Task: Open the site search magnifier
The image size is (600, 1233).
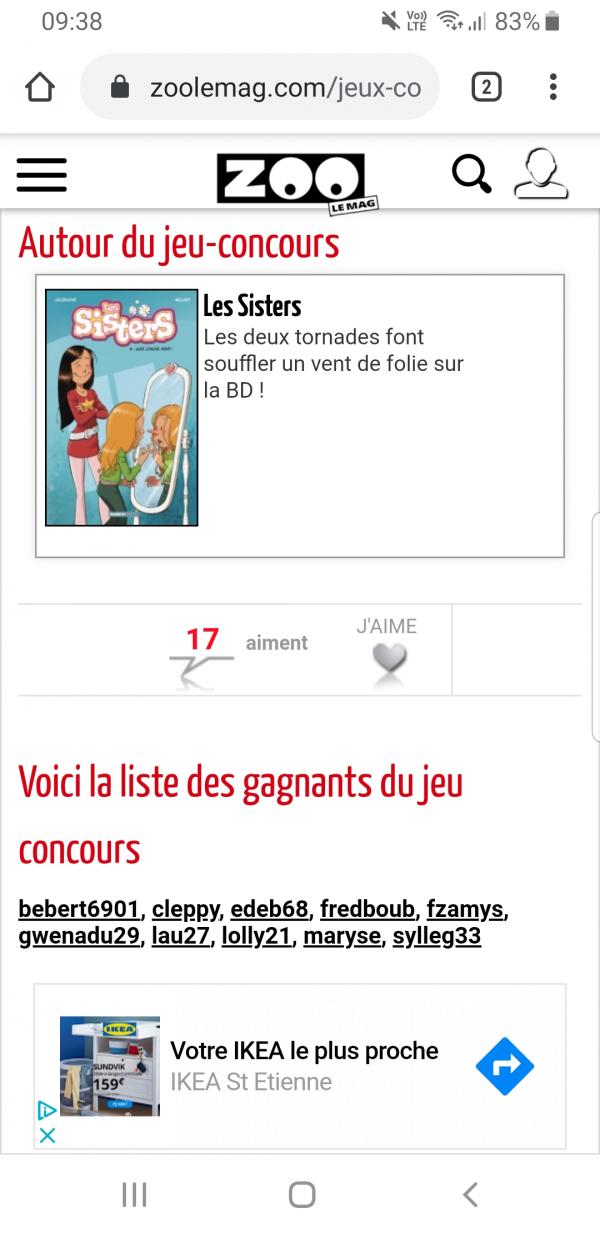Action: 471,174
